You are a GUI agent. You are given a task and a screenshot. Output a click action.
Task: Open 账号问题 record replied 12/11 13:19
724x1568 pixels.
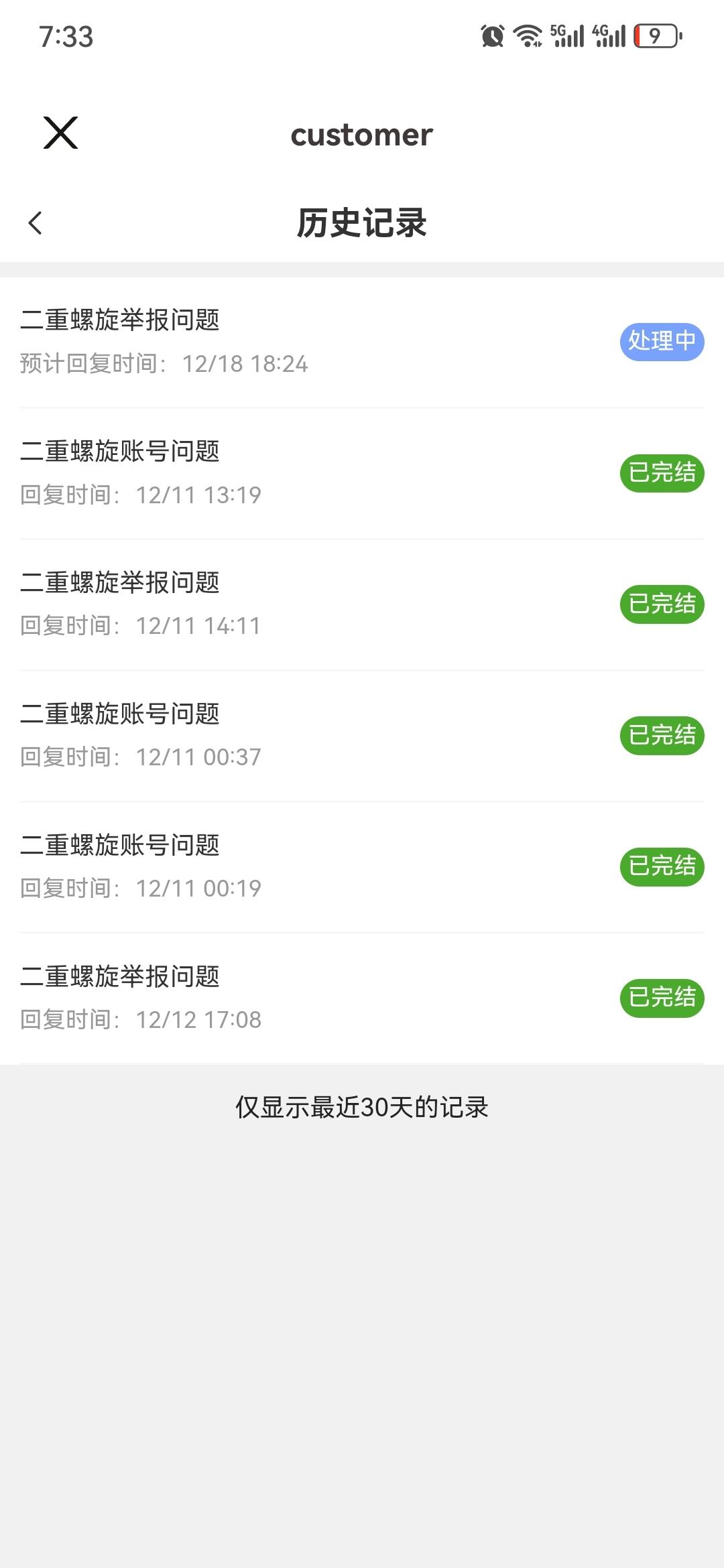pyautogui.click(x=362, y=473)
